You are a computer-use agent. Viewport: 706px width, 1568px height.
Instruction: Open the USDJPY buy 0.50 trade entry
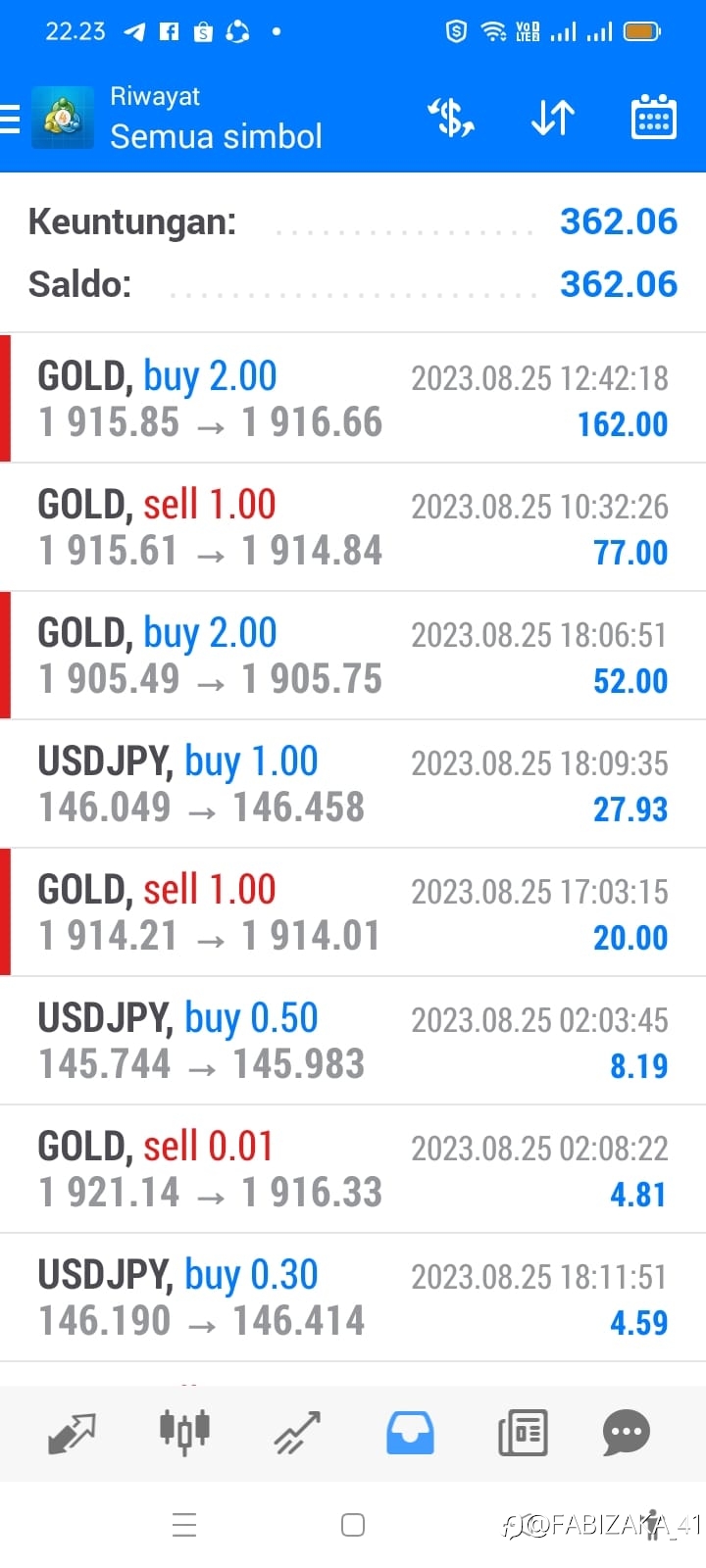click(353, 1041)
